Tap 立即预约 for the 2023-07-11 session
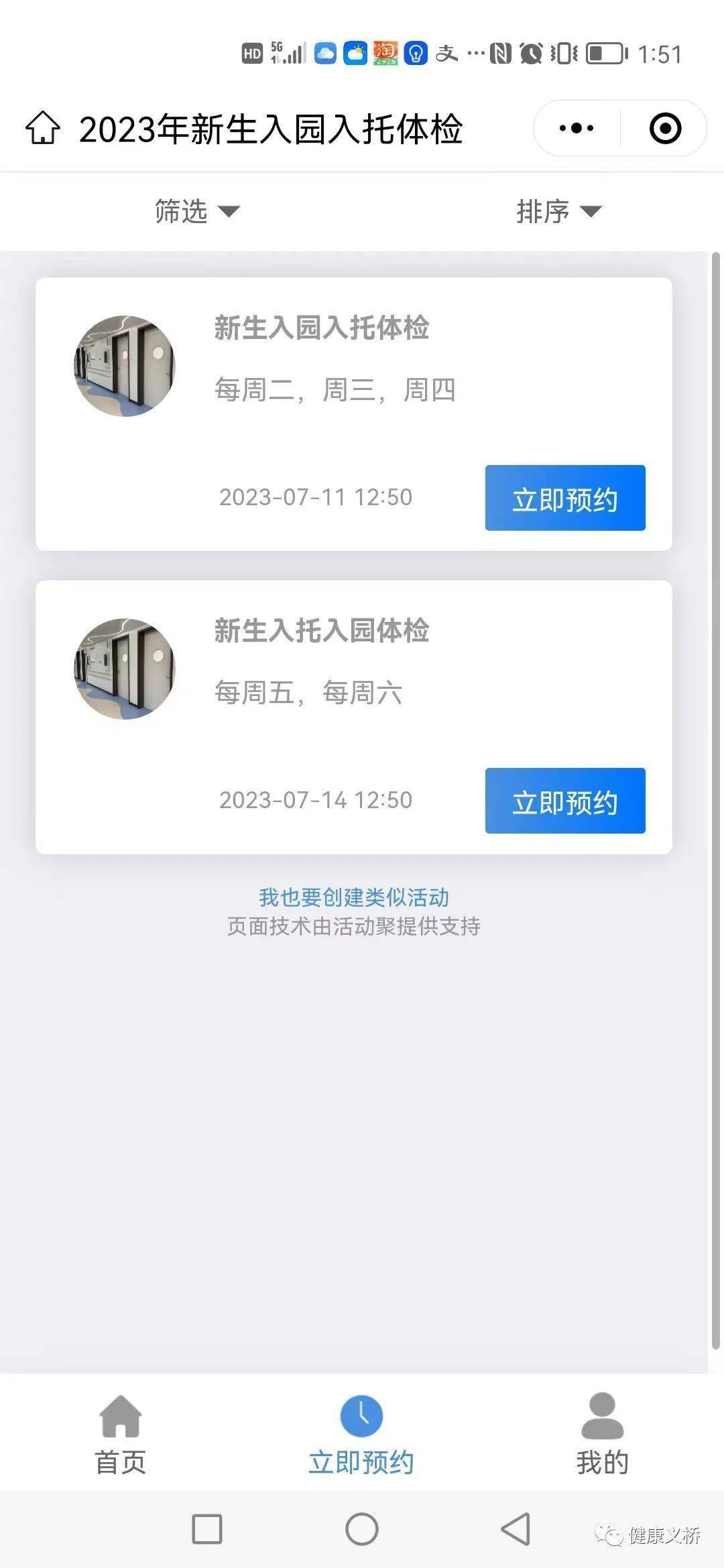 565,497
